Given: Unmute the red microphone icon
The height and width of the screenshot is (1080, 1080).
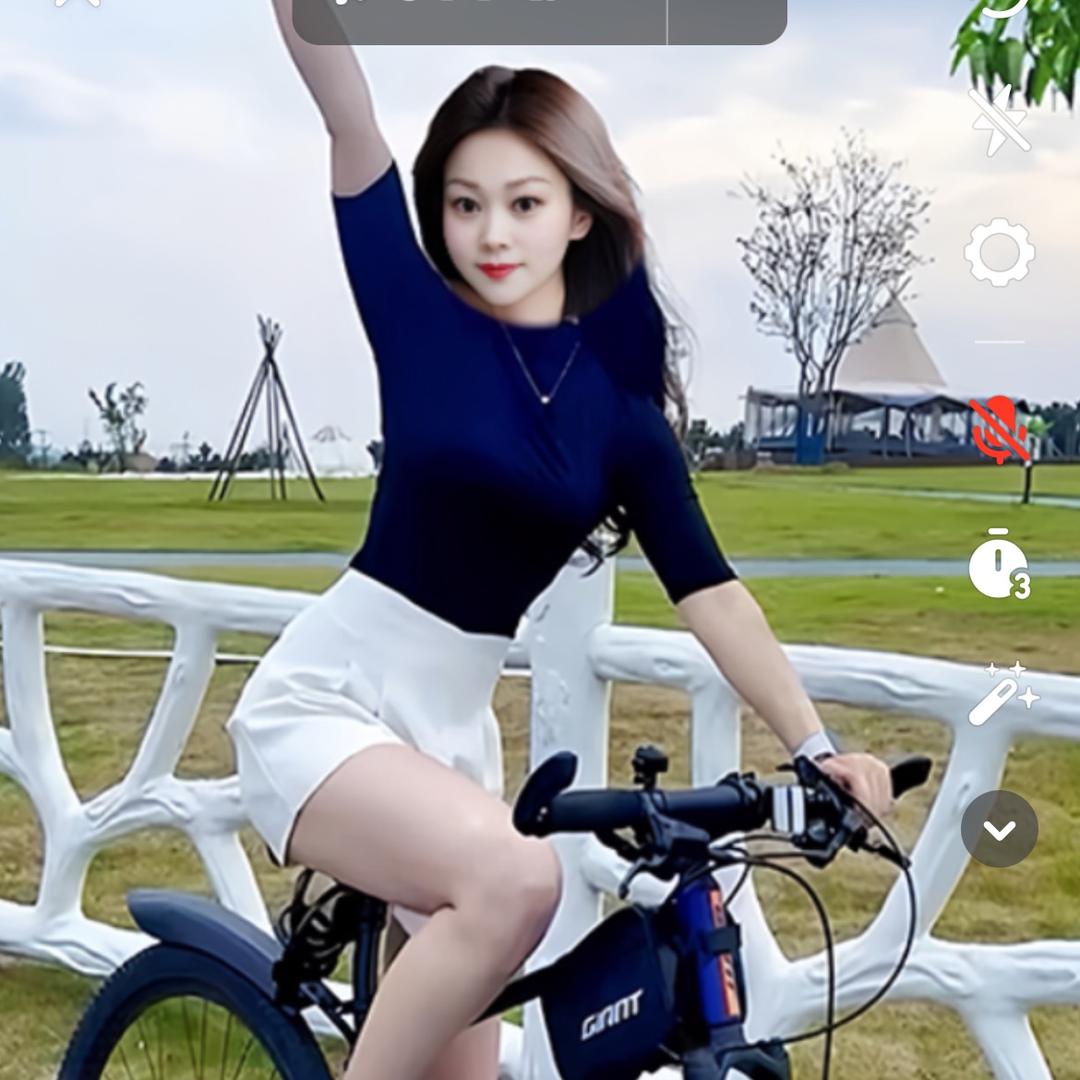Looking at the screenshot, I should [999, 430].
